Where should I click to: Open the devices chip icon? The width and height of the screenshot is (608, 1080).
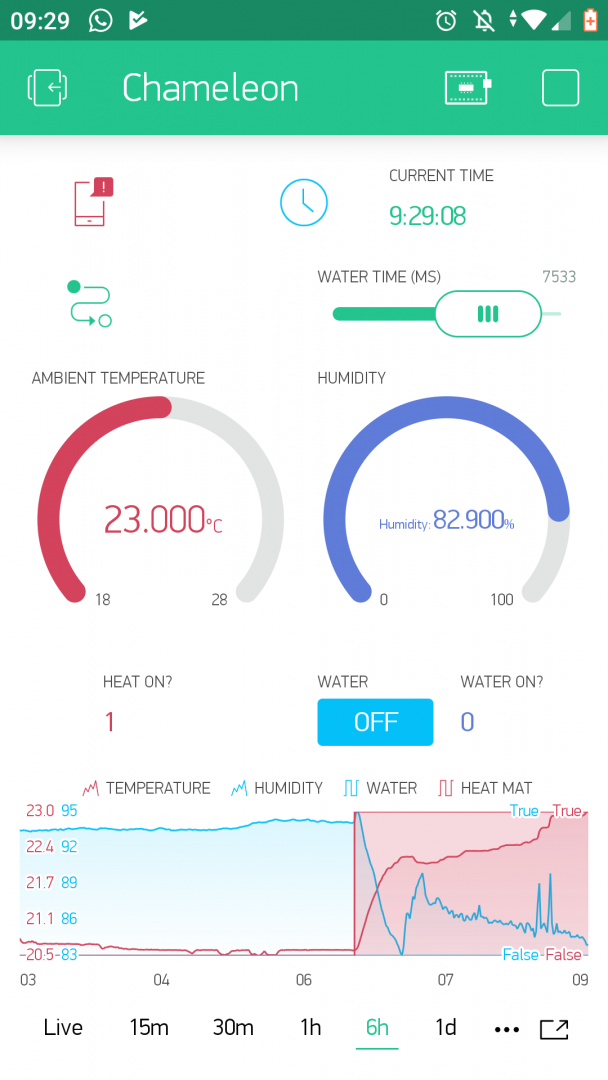coord(468,88)
